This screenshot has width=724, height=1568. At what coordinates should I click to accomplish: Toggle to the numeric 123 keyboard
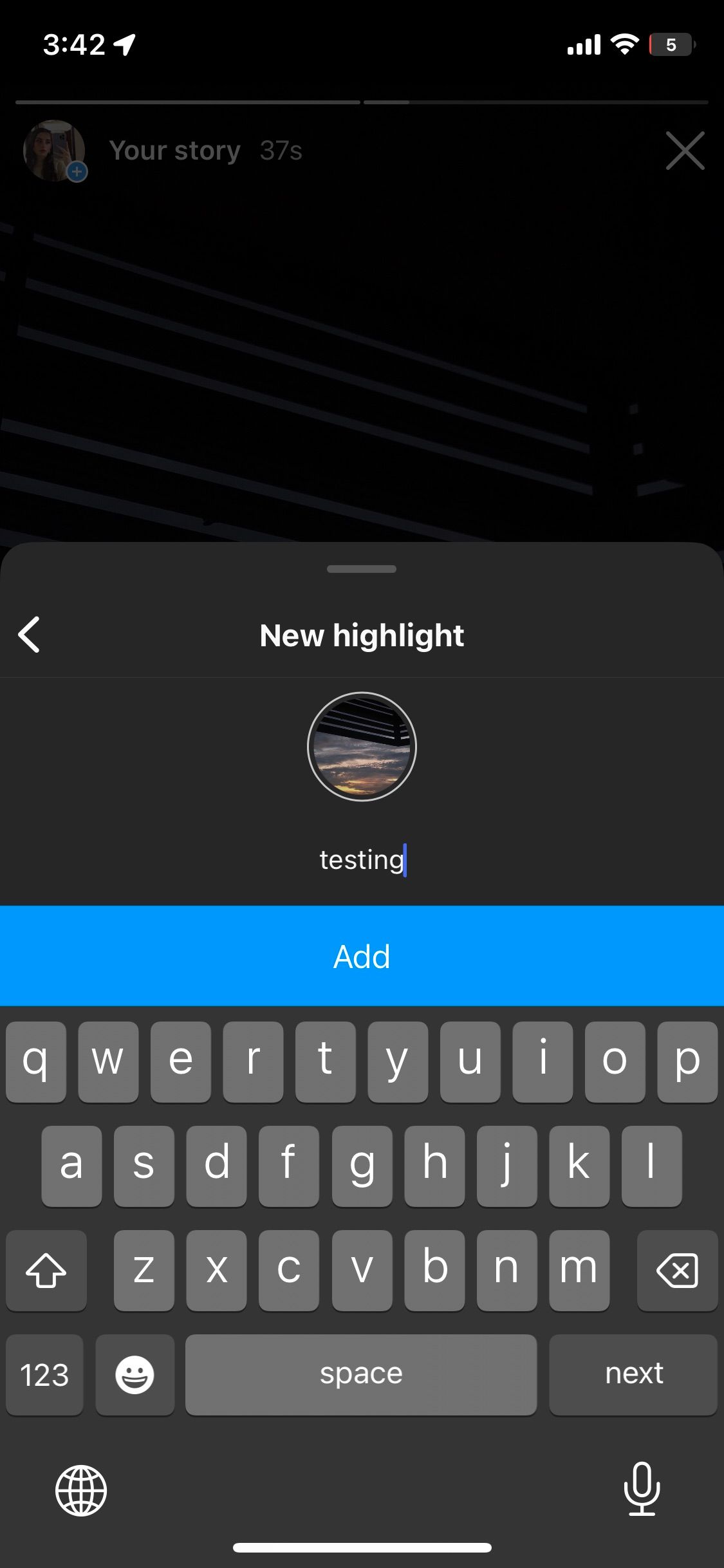[44, 1374]
